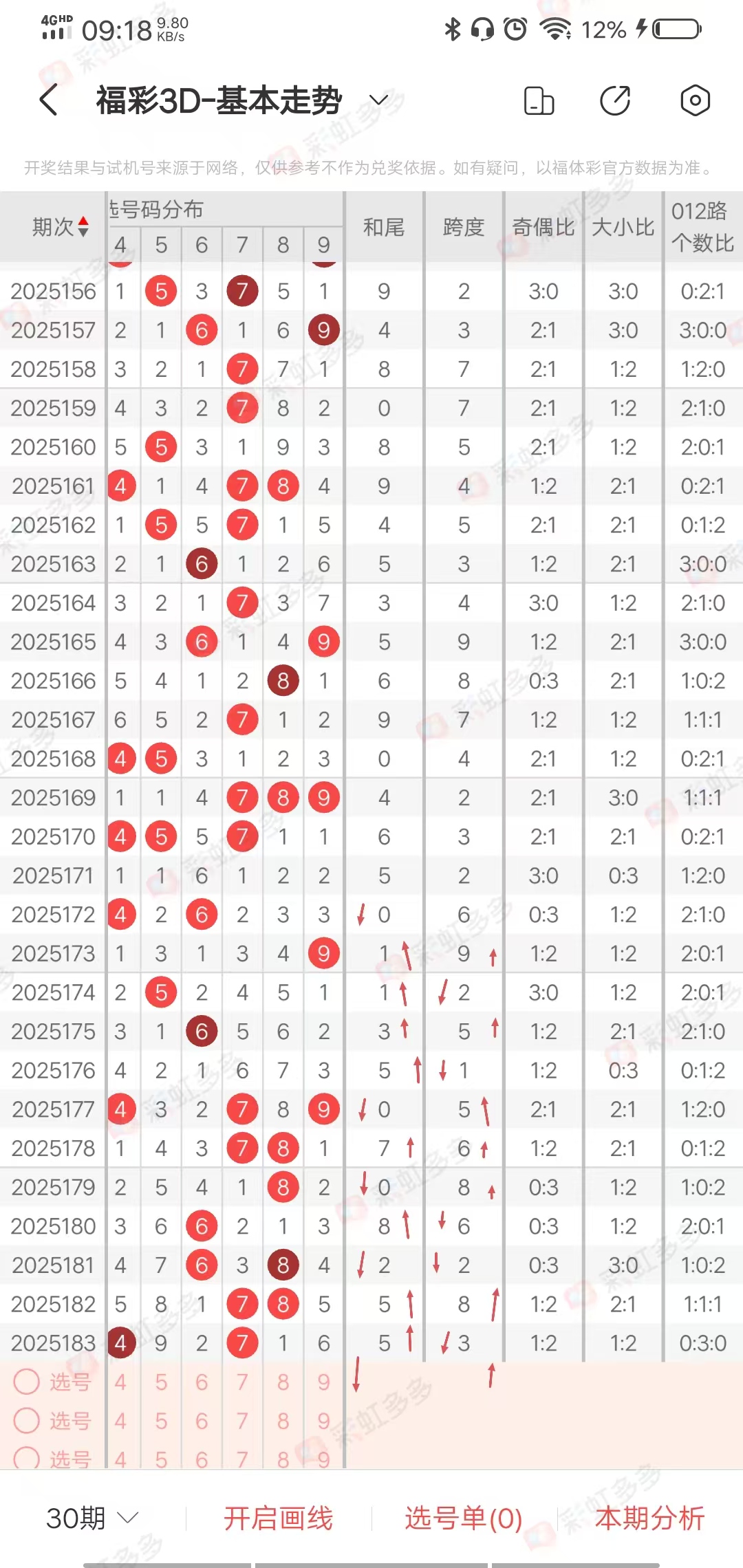Image resolution: width=743 pixels, height=1568 pixels.
Task: Go back using the top-left arrow
Action: [48, 100]
